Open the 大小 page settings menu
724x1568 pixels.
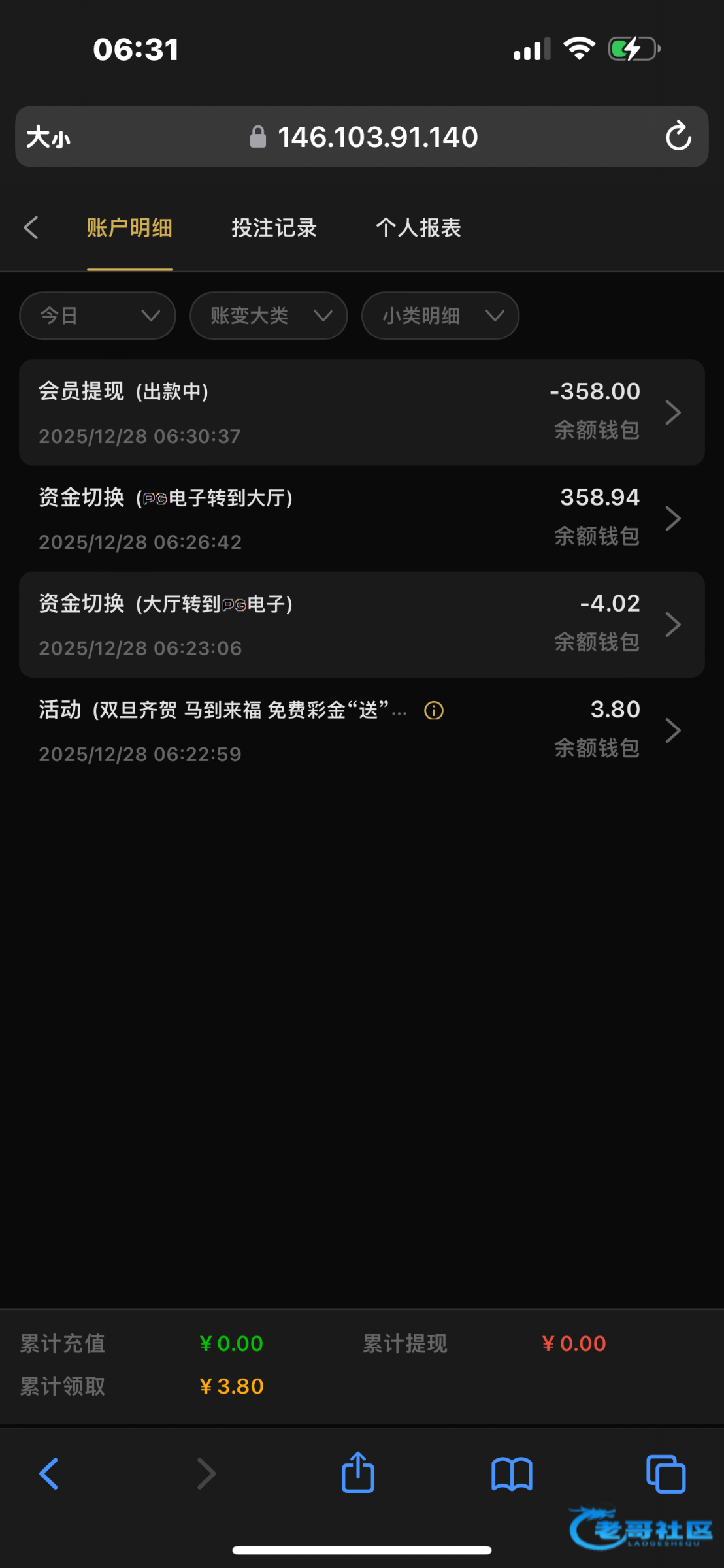[48, 137]
